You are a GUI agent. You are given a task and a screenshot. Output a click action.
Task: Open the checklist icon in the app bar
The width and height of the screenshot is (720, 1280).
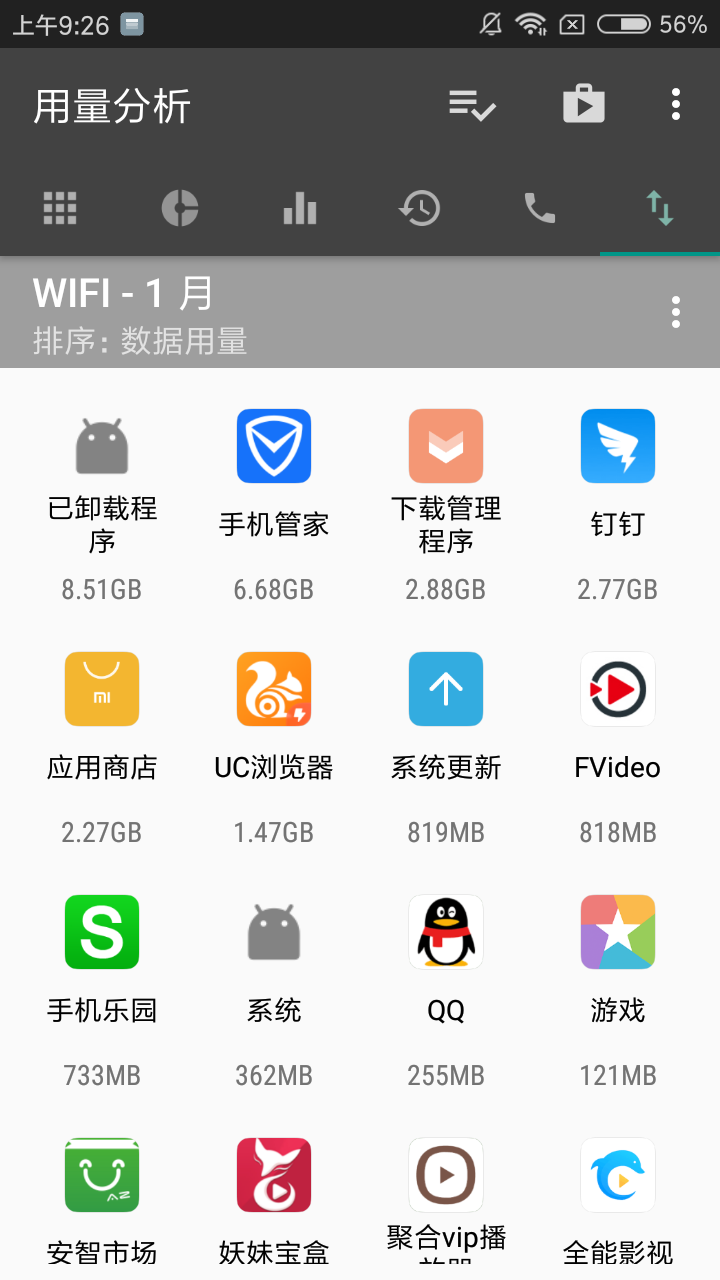pyautogui.click(x=473, y=105)
